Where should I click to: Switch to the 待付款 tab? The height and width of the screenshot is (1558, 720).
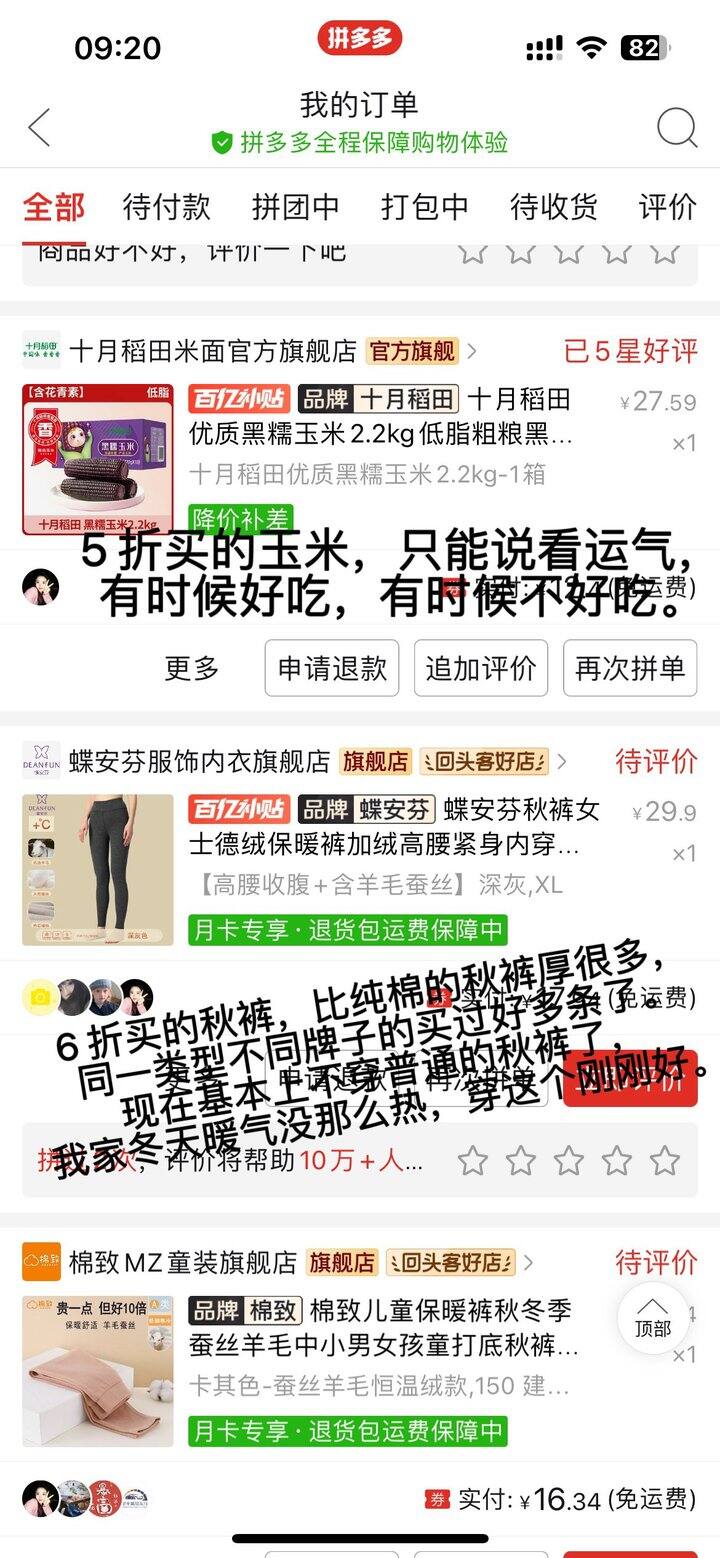167,207
